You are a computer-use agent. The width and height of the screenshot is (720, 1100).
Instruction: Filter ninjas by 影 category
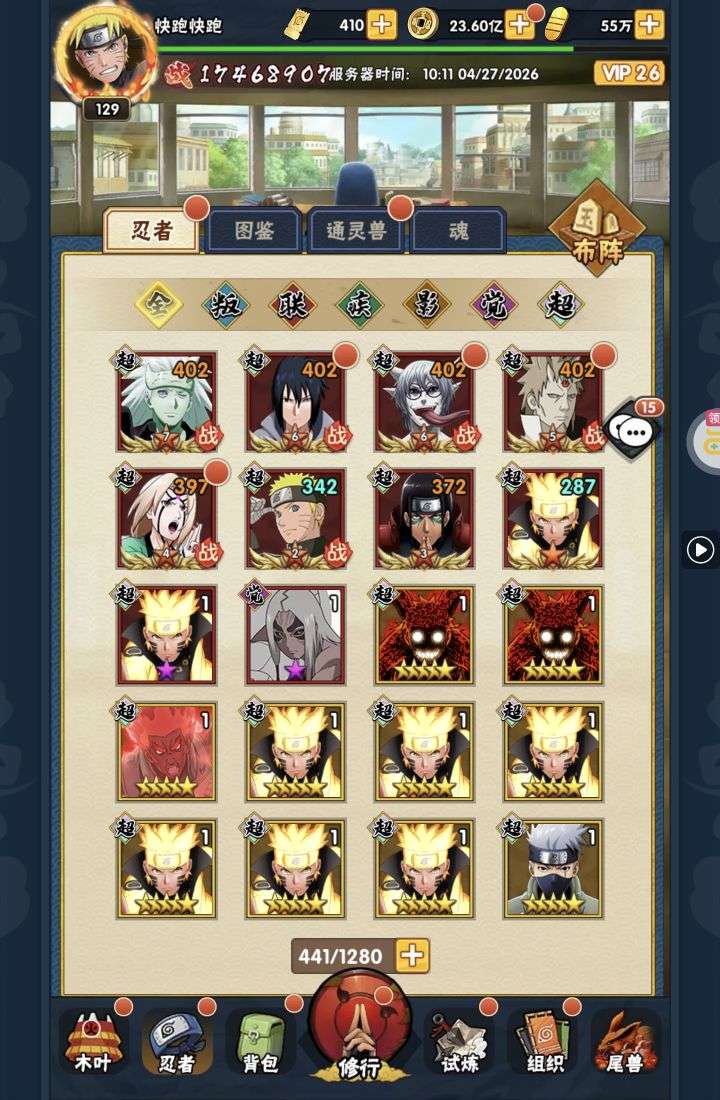[x=427, y=305]
